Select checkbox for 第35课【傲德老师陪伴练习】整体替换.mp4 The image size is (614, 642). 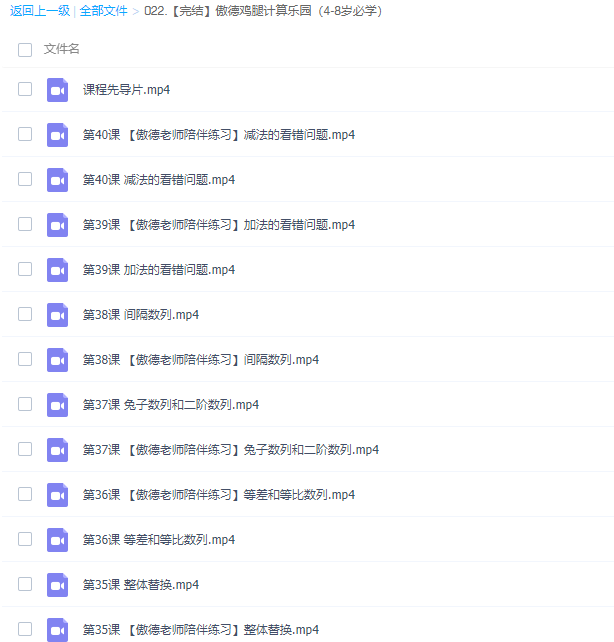click(x=25, y=629)
